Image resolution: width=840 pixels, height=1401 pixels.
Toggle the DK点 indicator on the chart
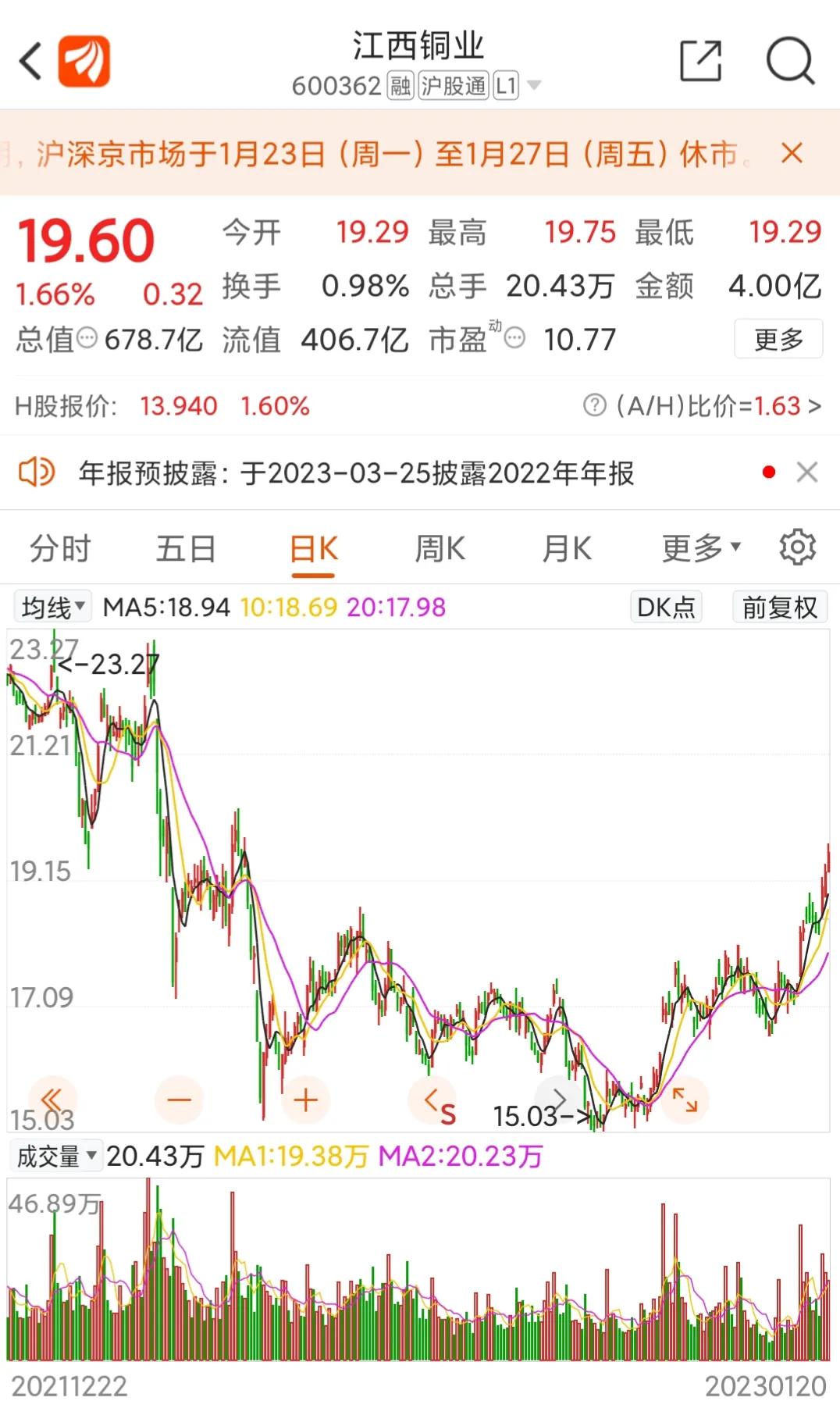tap(665, 607)
